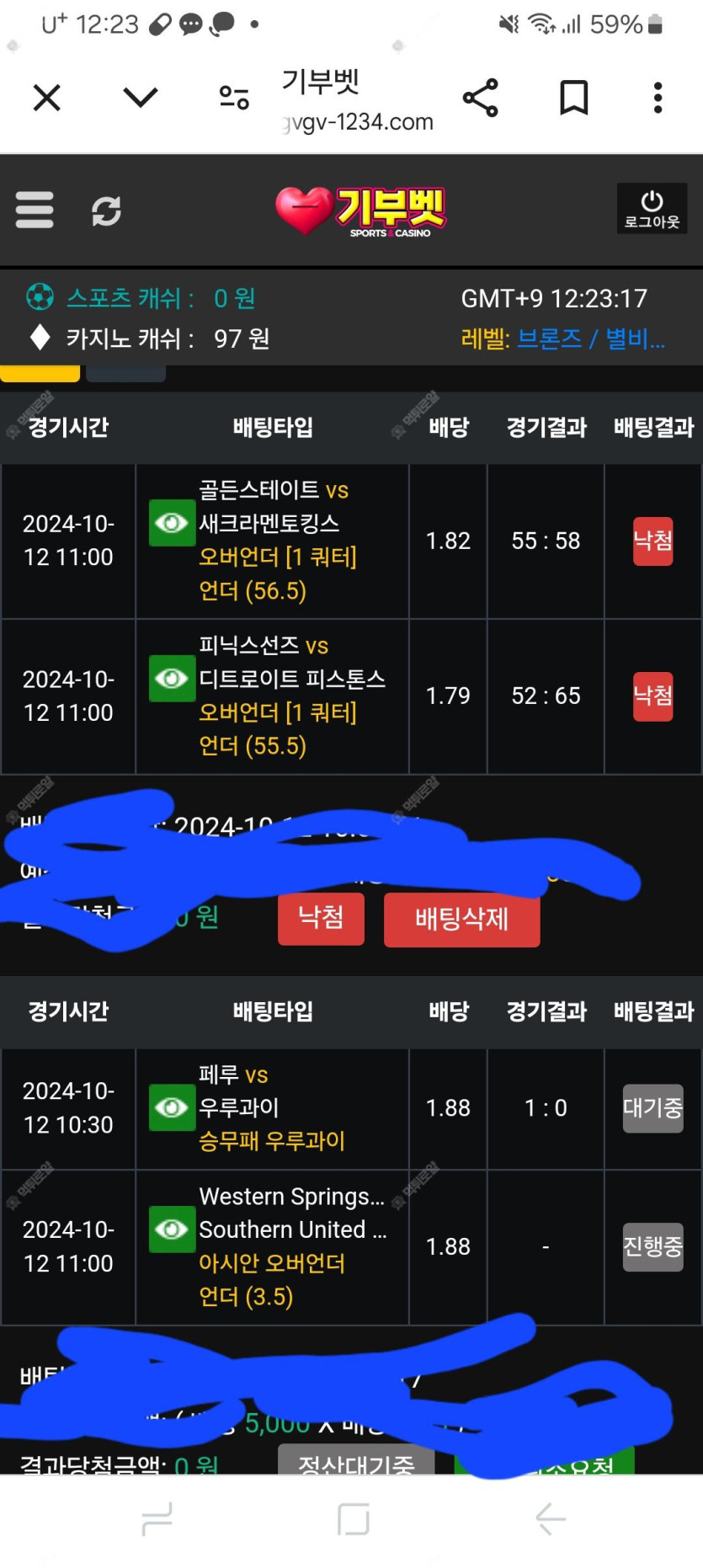
Task: Expand the browser dropdown chevron
Action: (140, 98)
